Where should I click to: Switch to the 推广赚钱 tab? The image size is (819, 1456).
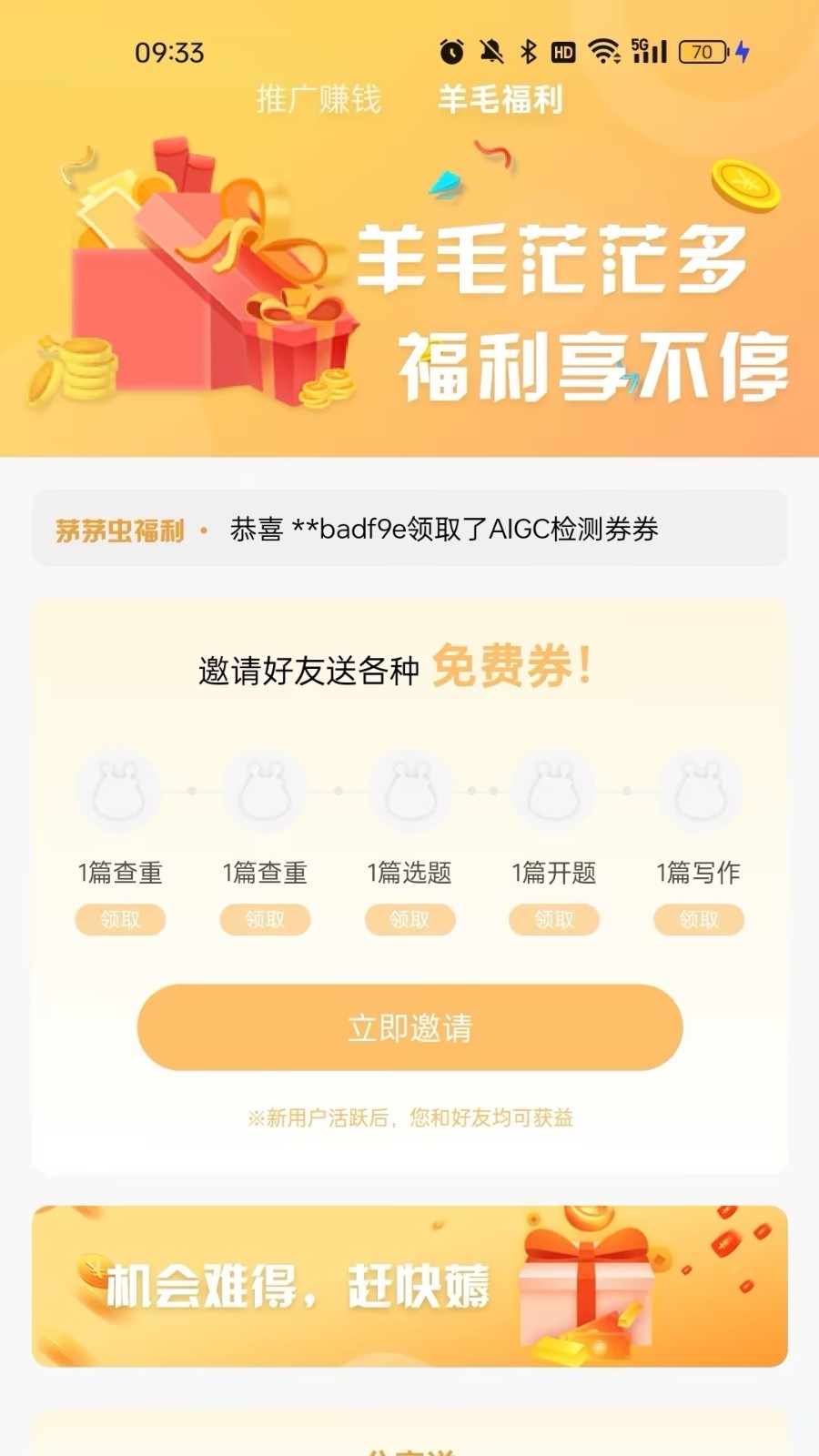pos(318,99)
